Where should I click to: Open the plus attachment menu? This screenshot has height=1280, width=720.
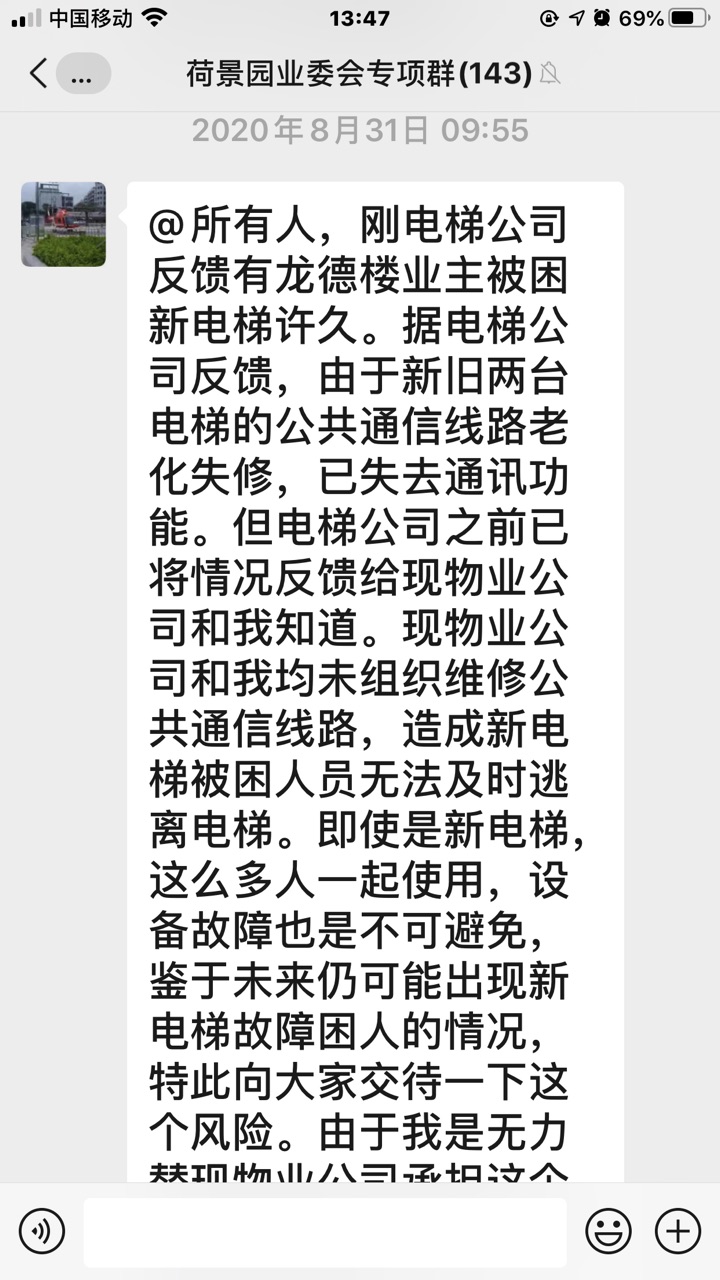(678, 1231)
